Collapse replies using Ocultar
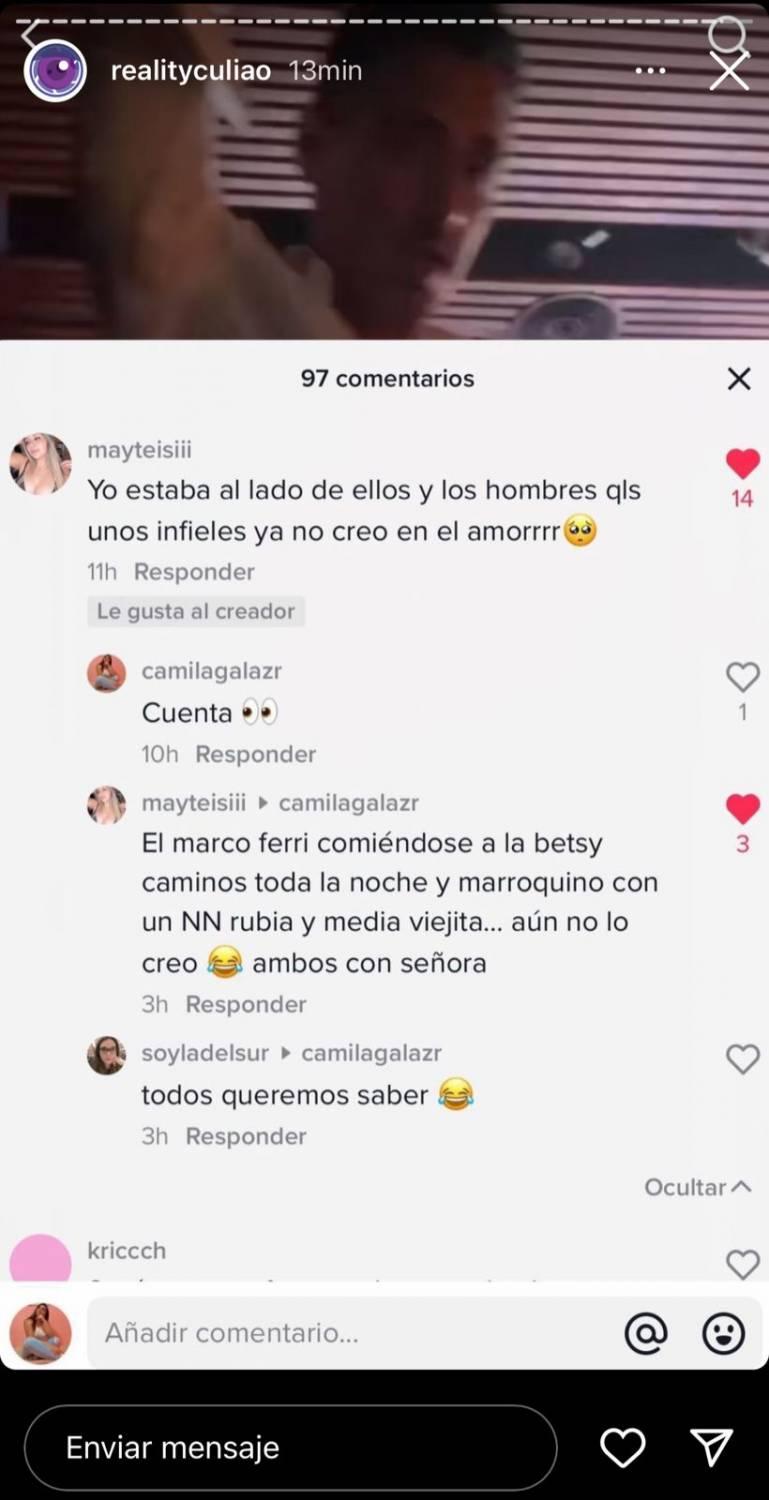769x1500 pixels. pyautogui.click(x=697, y=1187)
